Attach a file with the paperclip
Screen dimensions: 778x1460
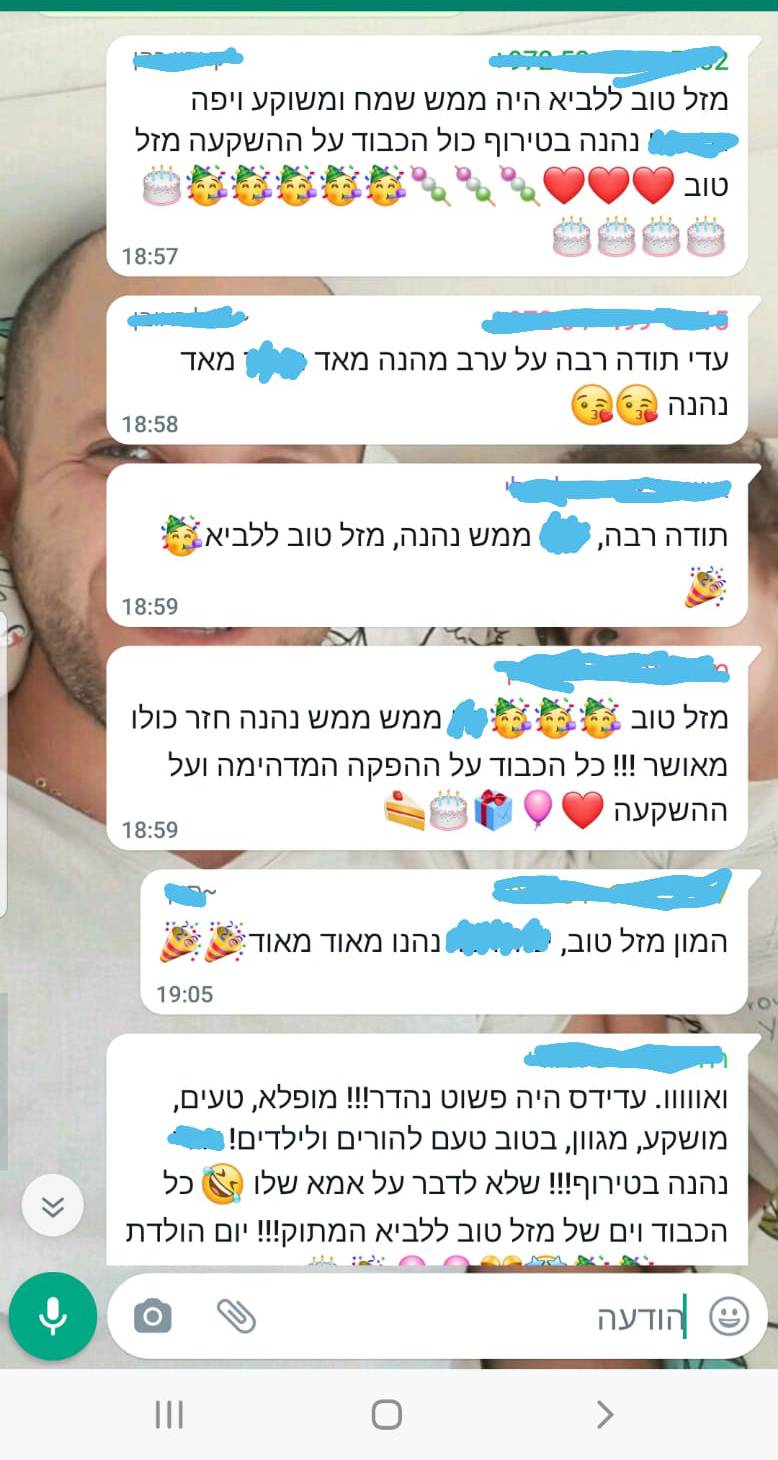(x=237, y=1317)
